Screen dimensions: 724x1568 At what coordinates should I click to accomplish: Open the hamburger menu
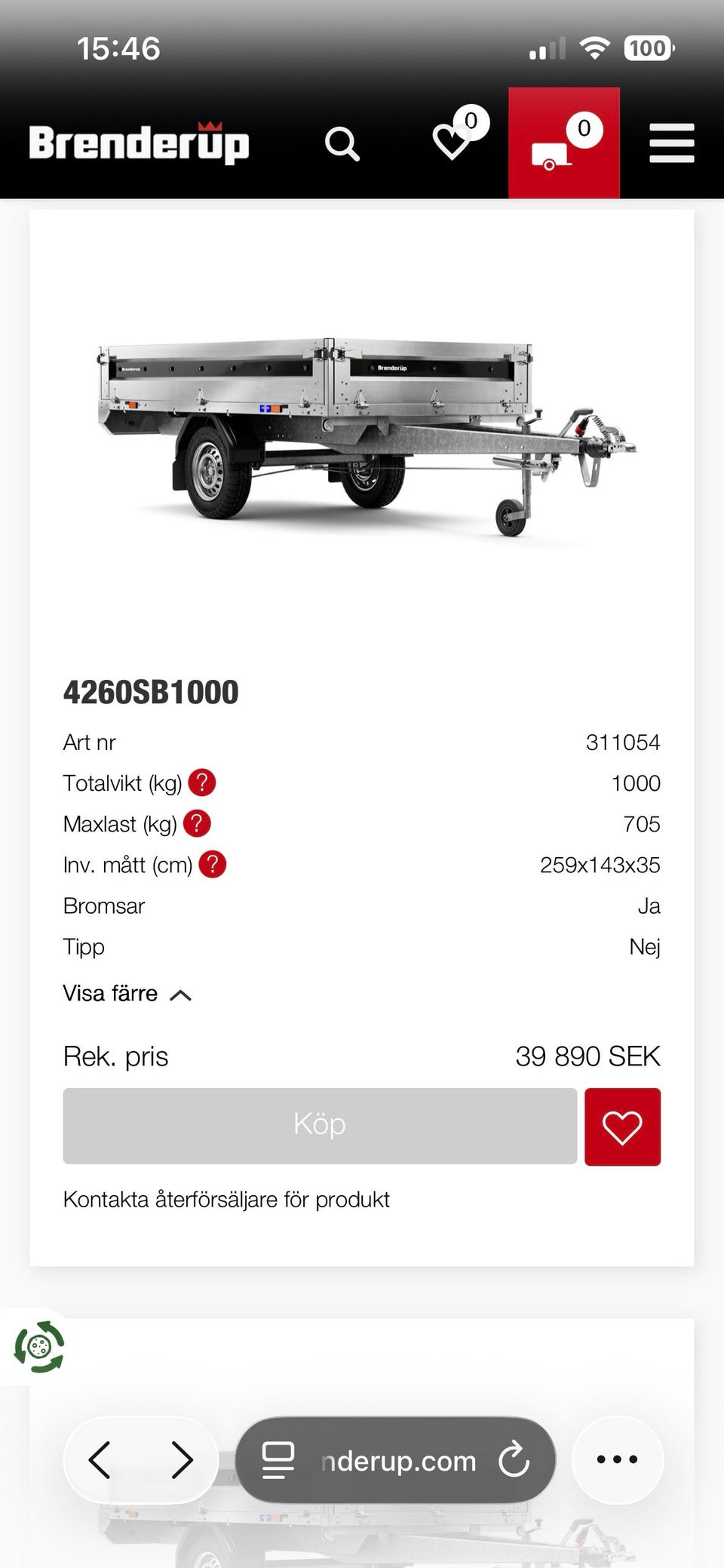click(x=672, y=143)
